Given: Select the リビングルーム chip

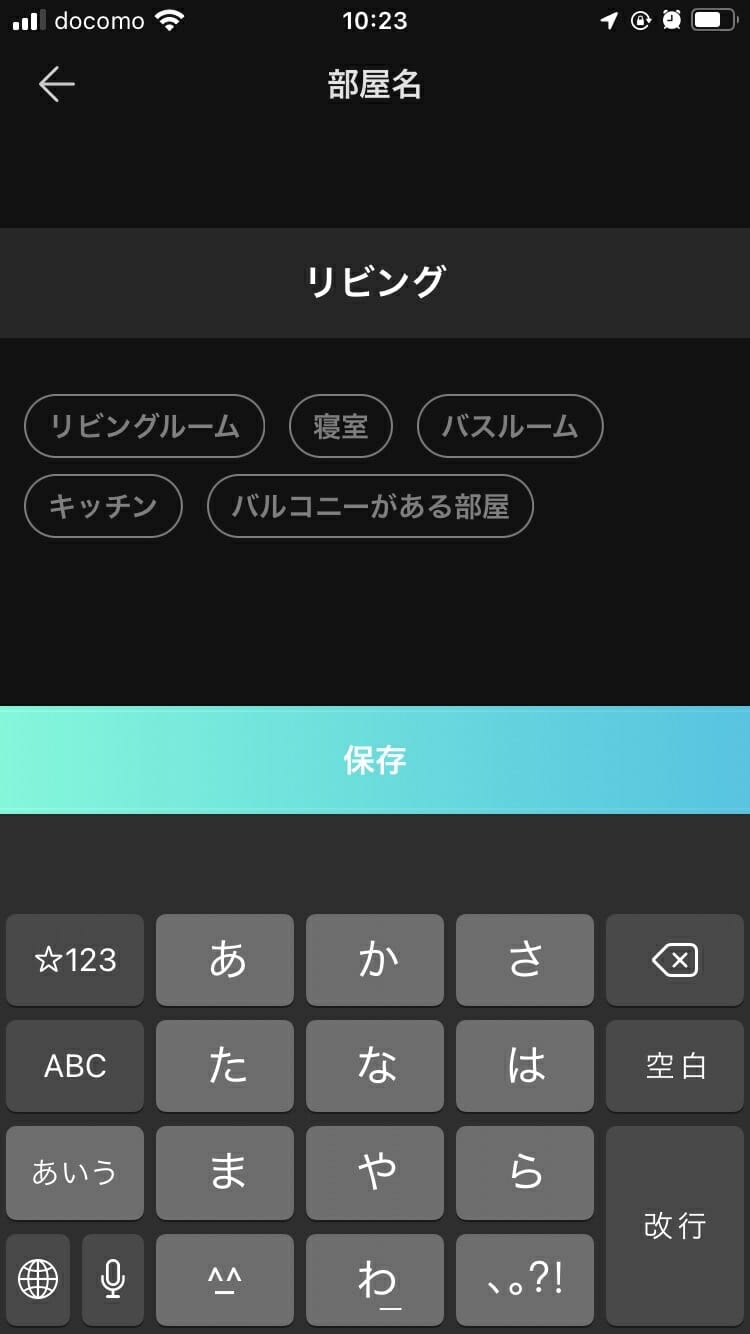Looking at the screenshot, I should [144, 426].
